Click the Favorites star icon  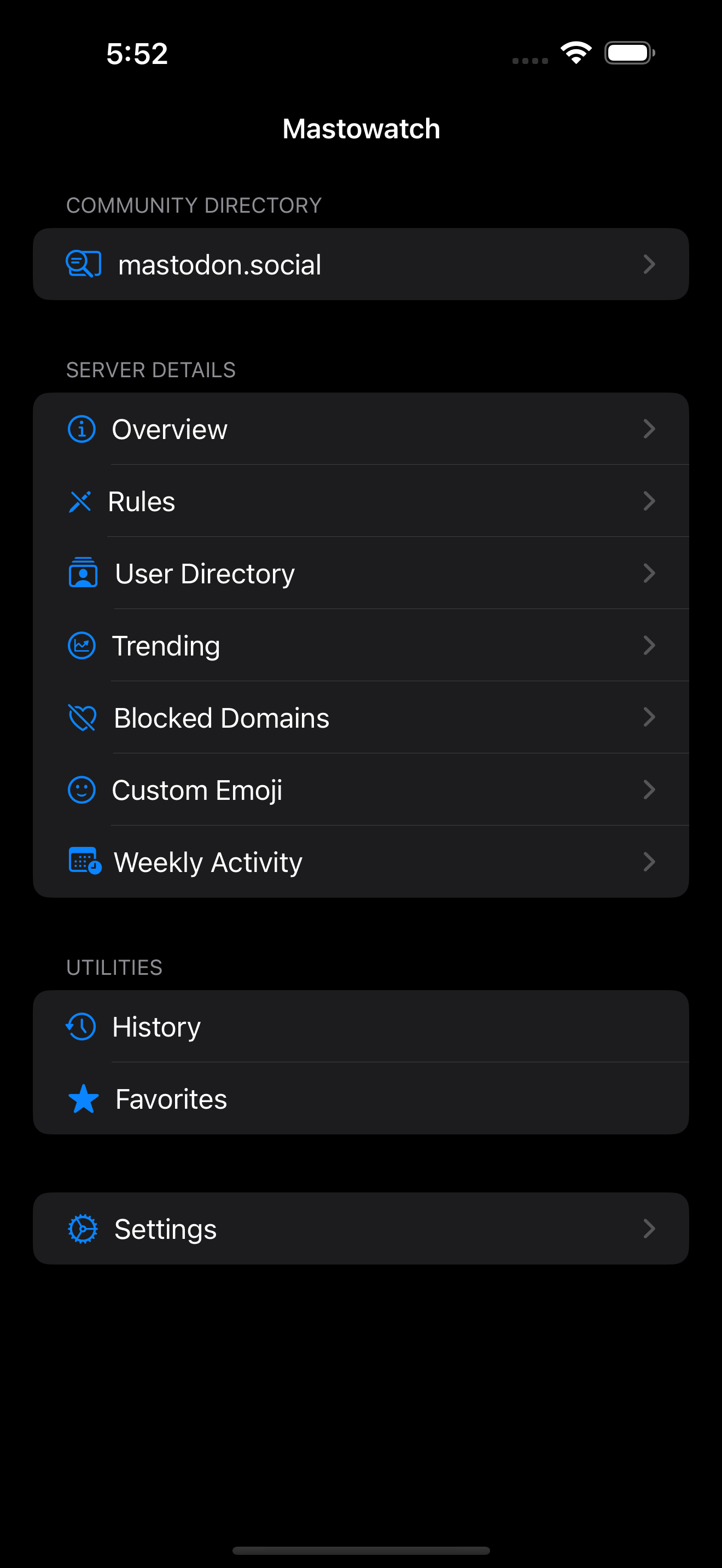[x=82, y=1099]
